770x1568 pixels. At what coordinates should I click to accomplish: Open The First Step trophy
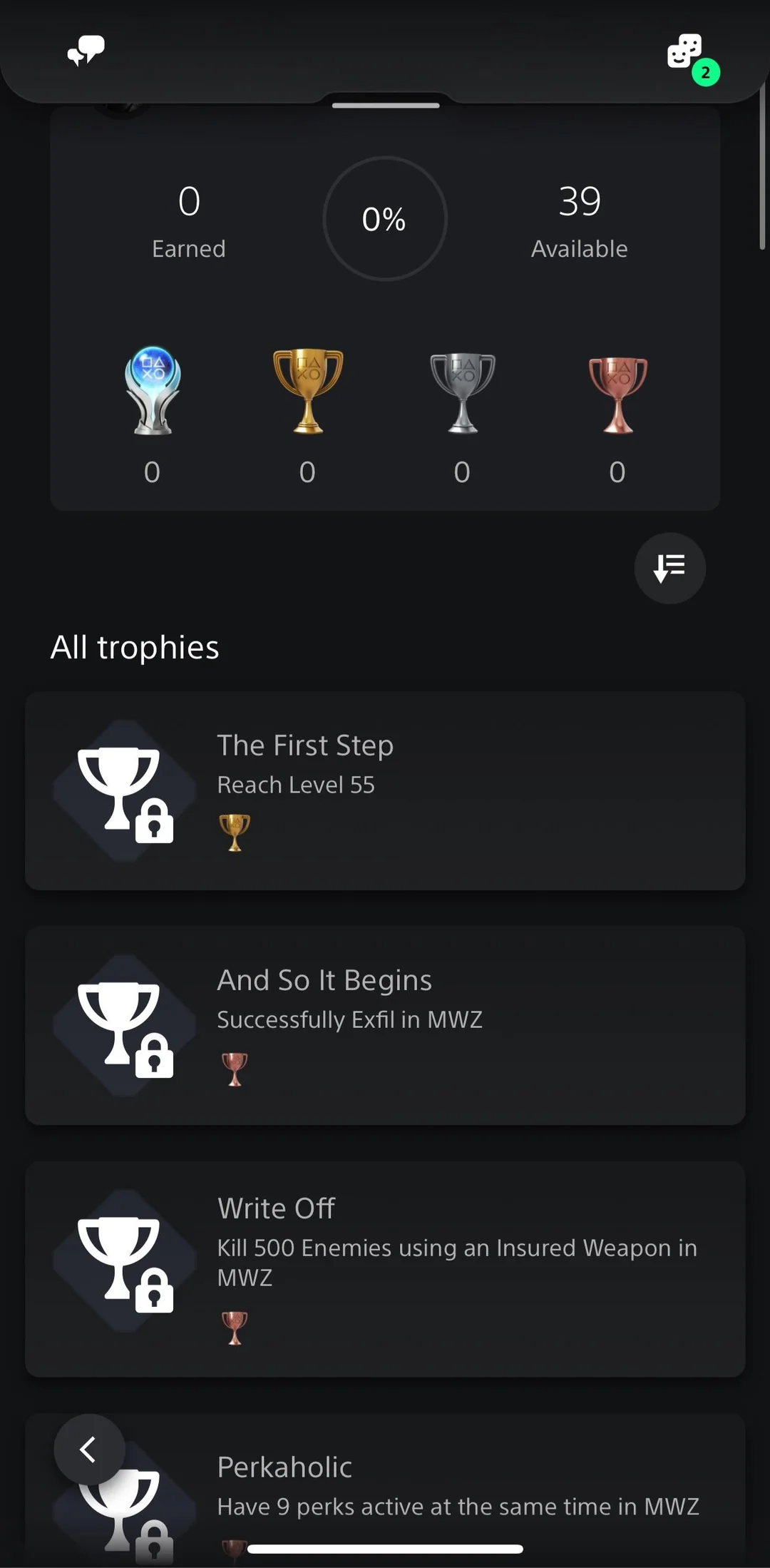pyautogui.click(x=385, y=790)
